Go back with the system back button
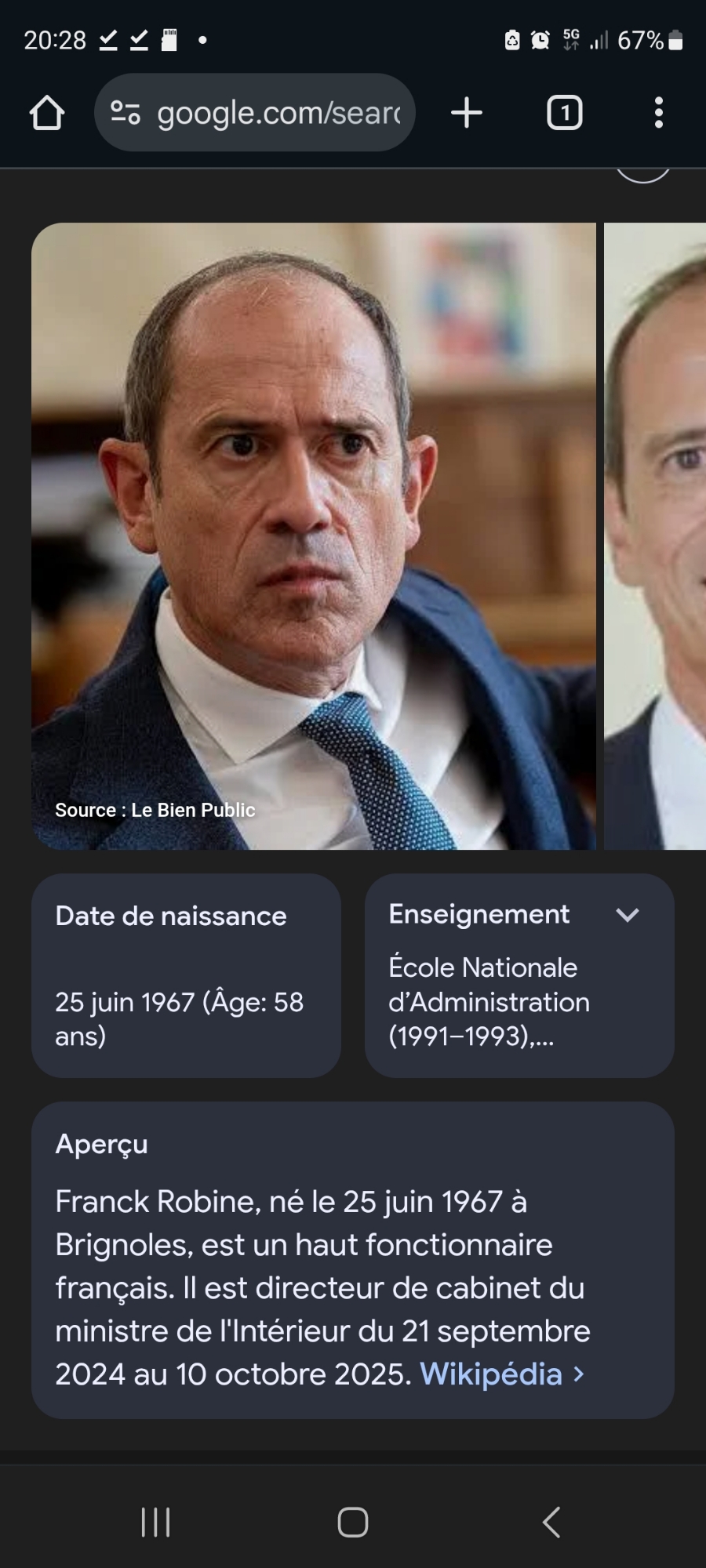This screenshot has height=1568, width=706. point(551,1522)
